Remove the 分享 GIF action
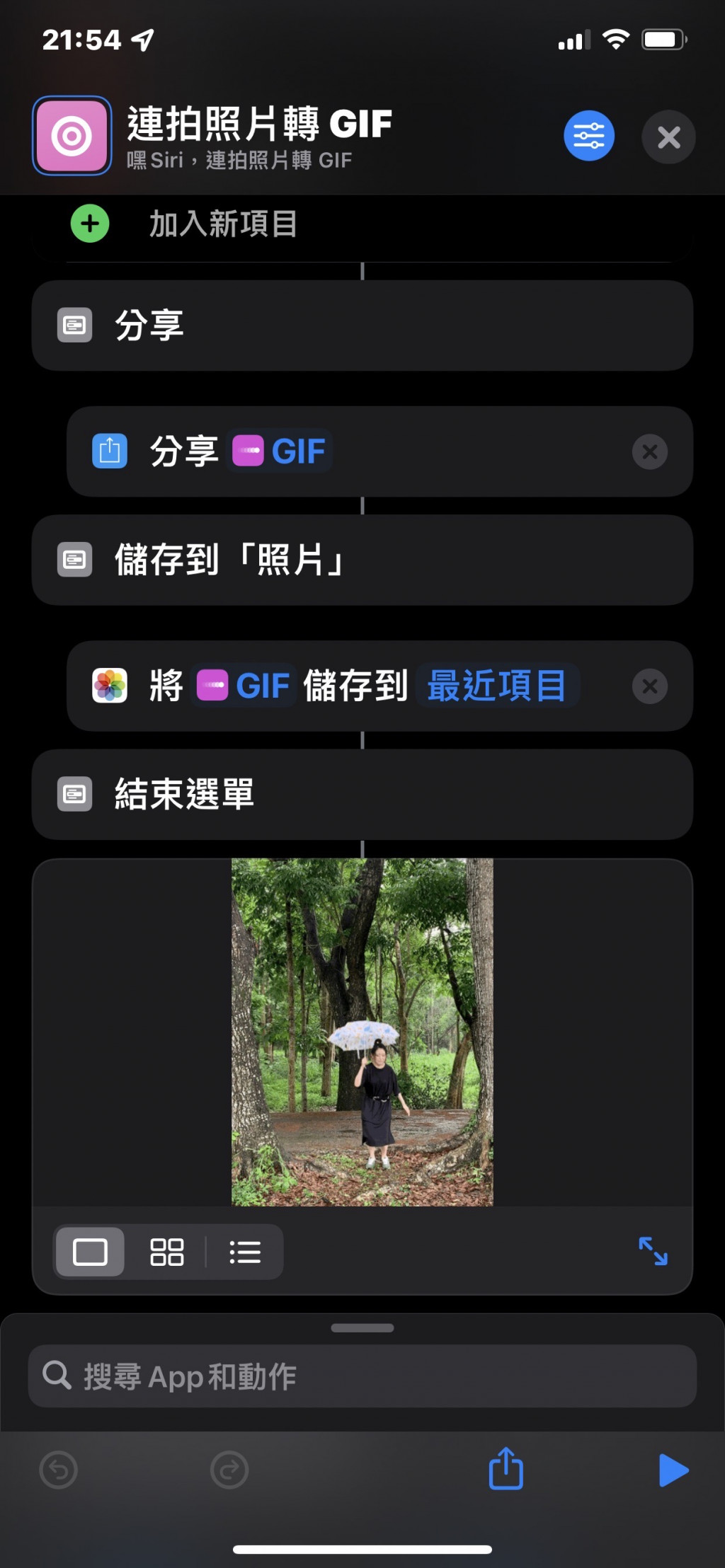The width and height of the screenshot is (725, 1568). [649, 451]
